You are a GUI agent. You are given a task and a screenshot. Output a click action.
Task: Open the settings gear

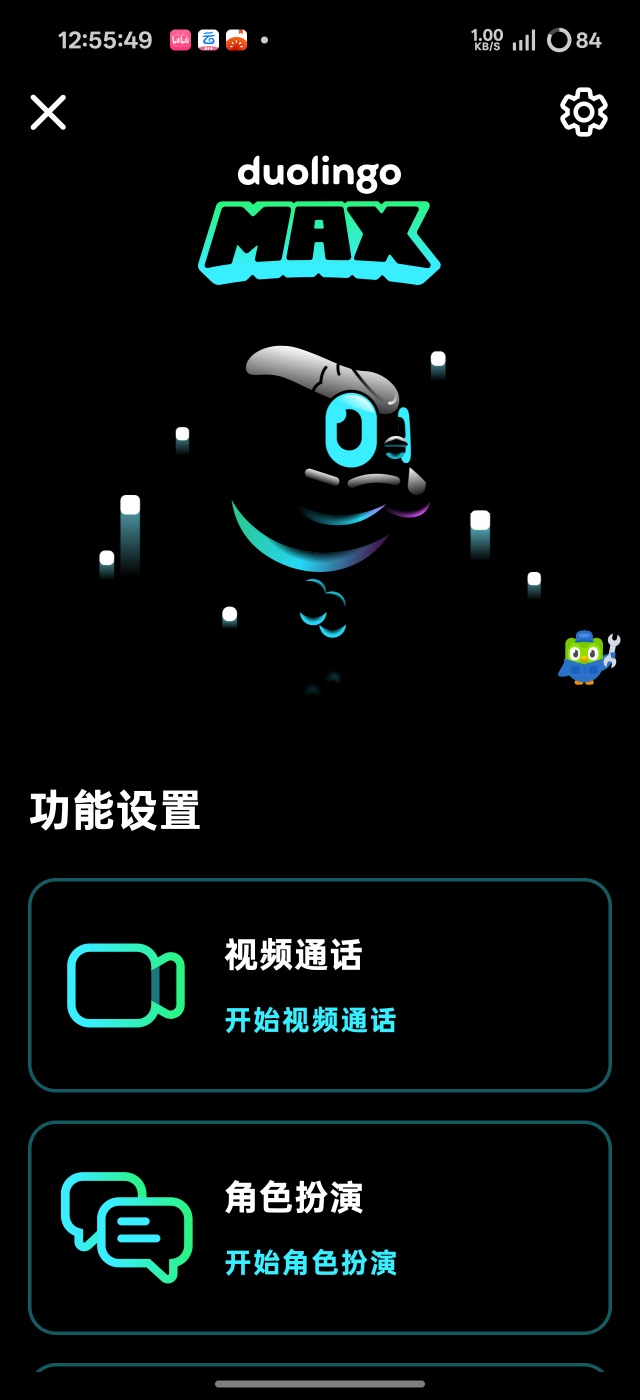(584, 112)
